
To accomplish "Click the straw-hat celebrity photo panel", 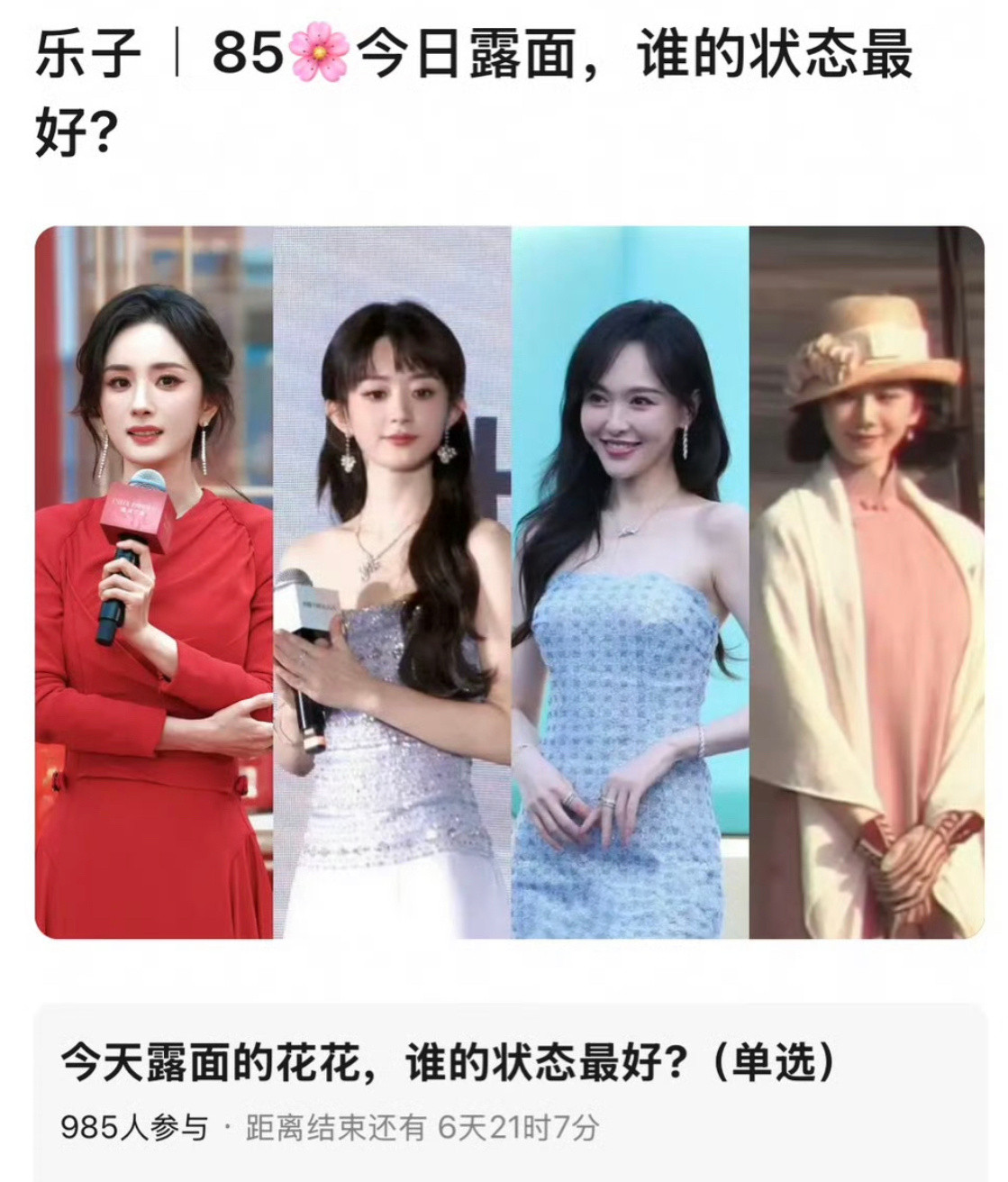I will [865, 586].
